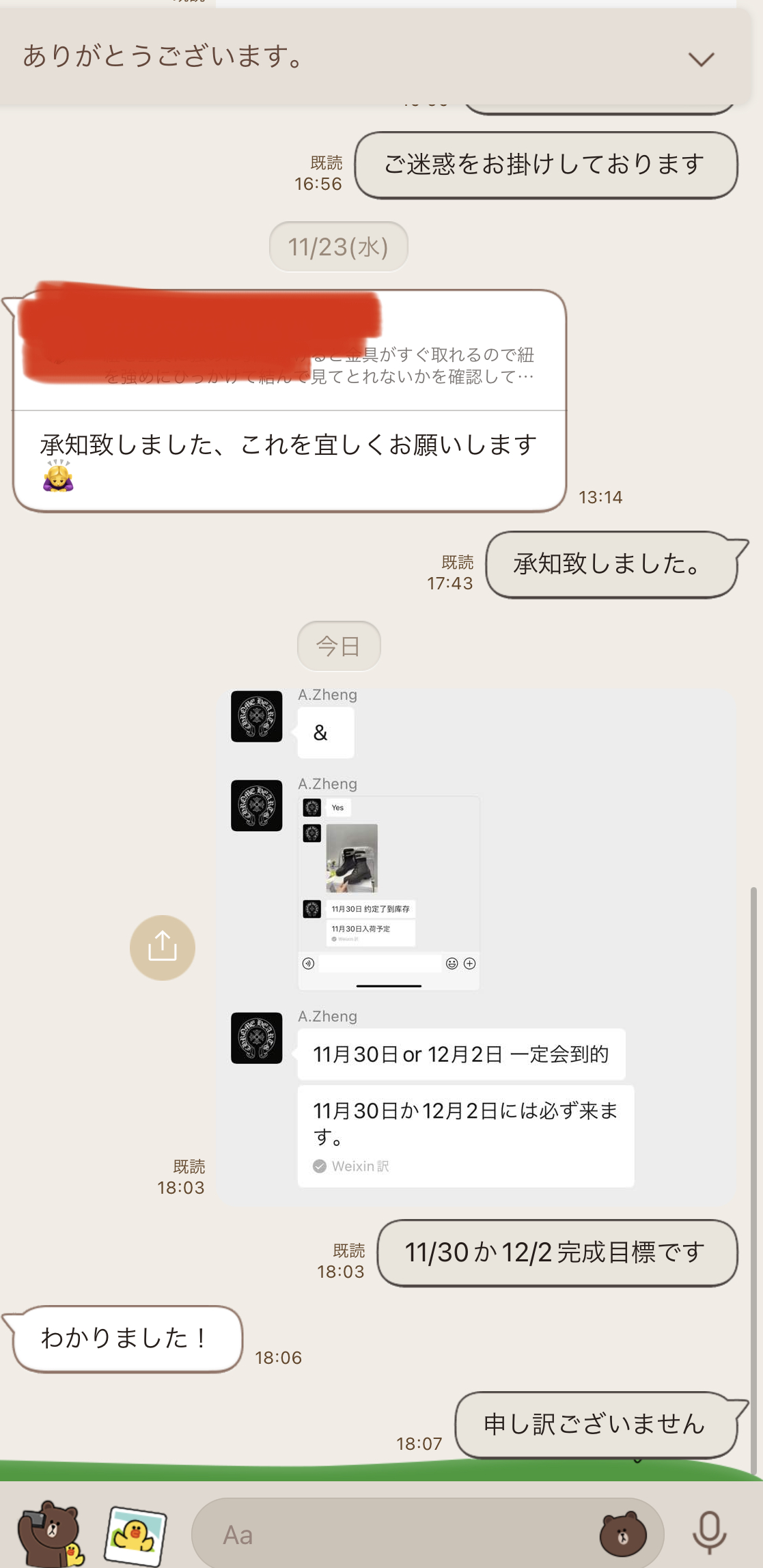763x1568 pixels.
Task: Open the forwarded A.Zheng chat screenshot
Action: (x=389, y=893)
